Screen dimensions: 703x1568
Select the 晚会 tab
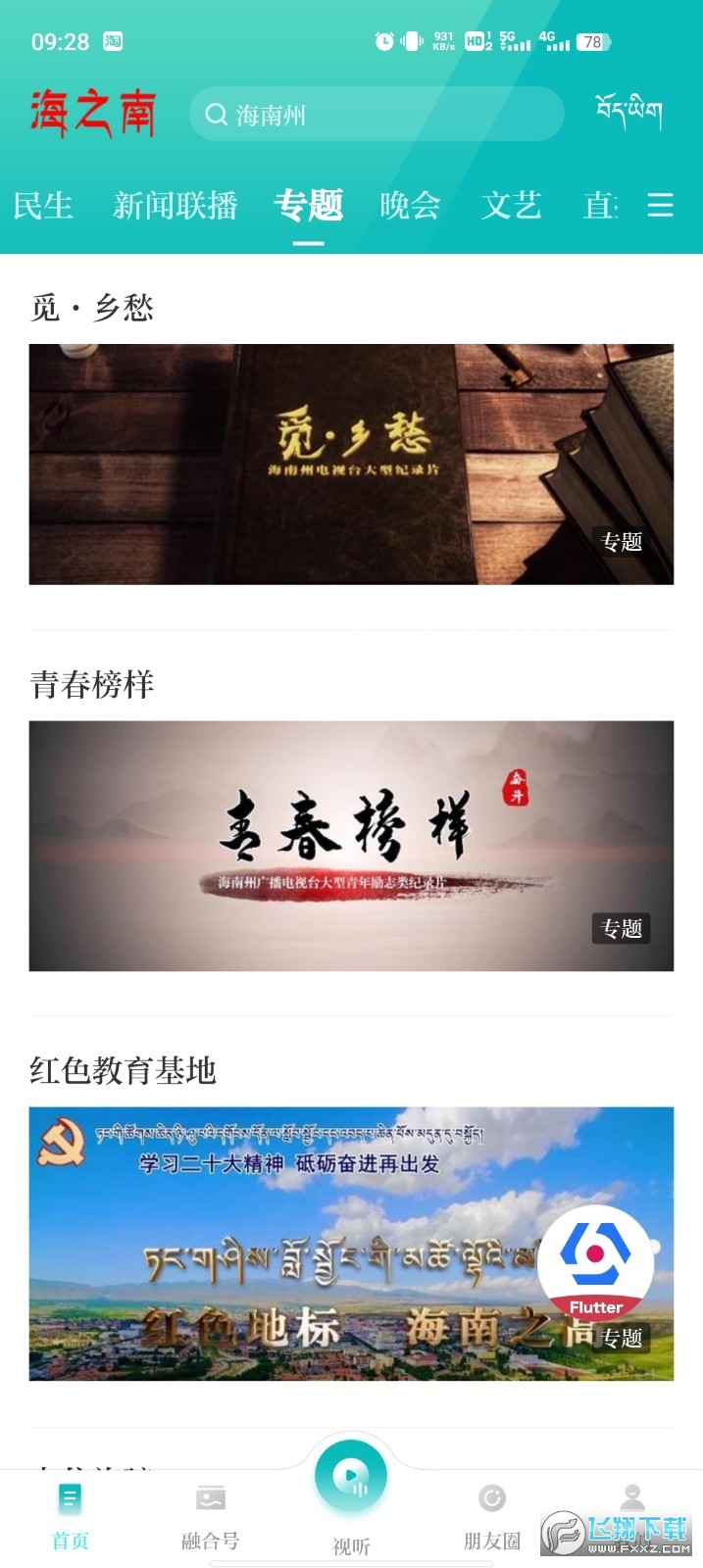click(410, 205)
